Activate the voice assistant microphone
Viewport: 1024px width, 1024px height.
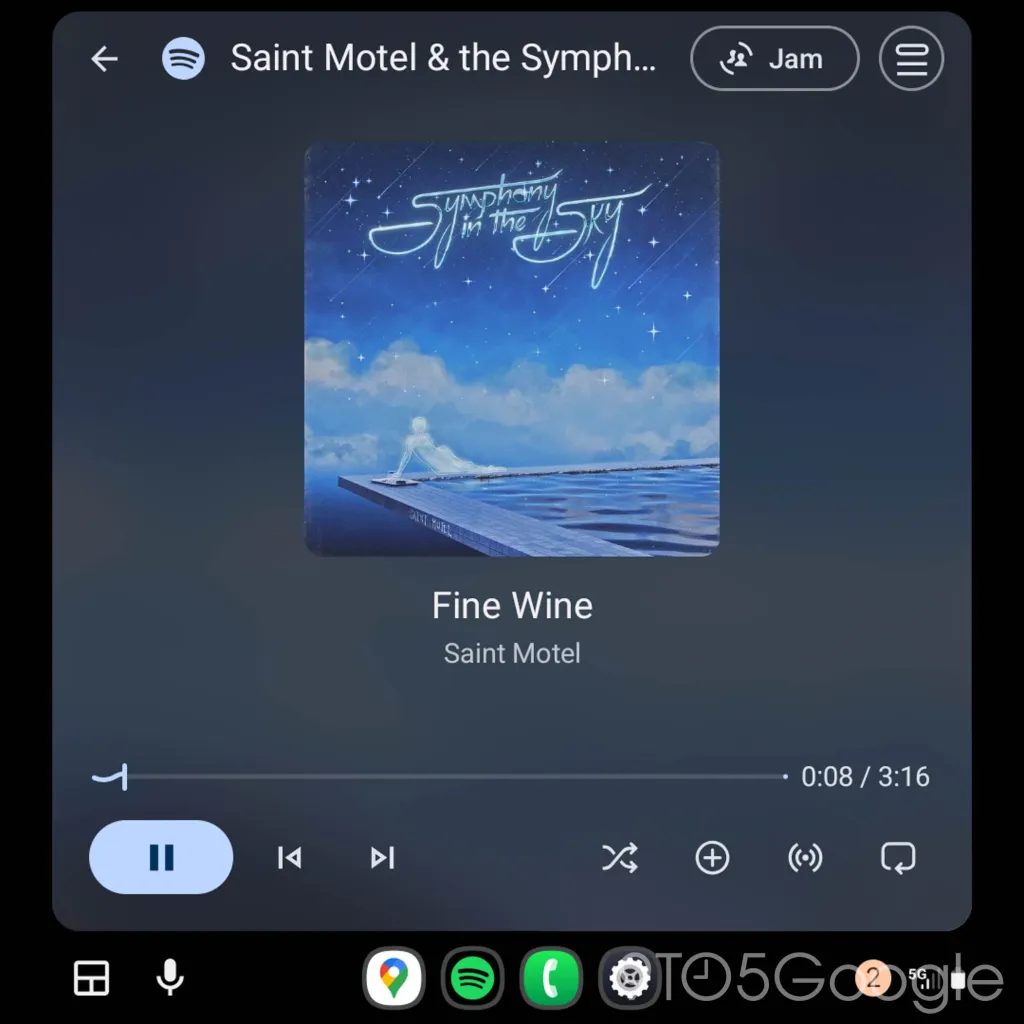[170, 978]
